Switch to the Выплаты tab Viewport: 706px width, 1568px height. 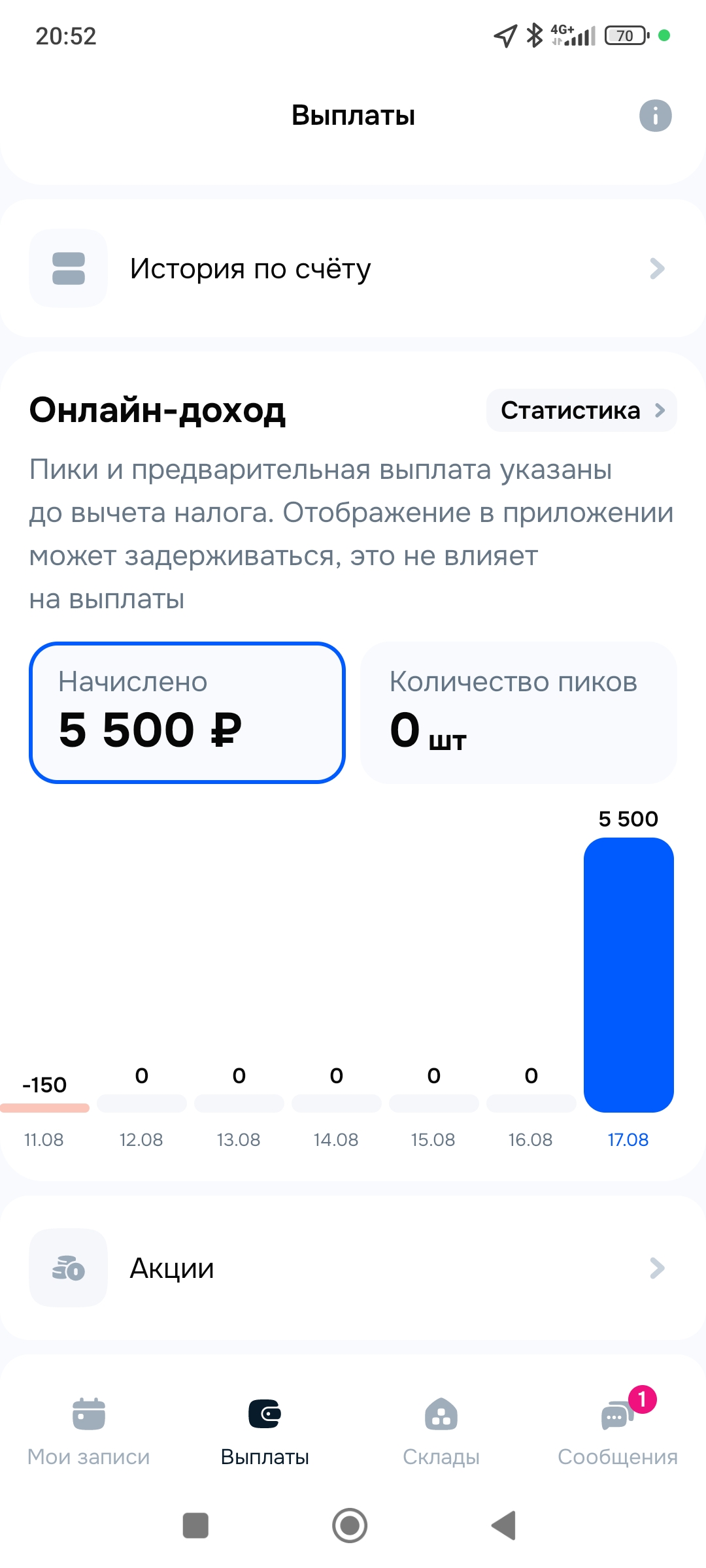(x=265, y=1429)
